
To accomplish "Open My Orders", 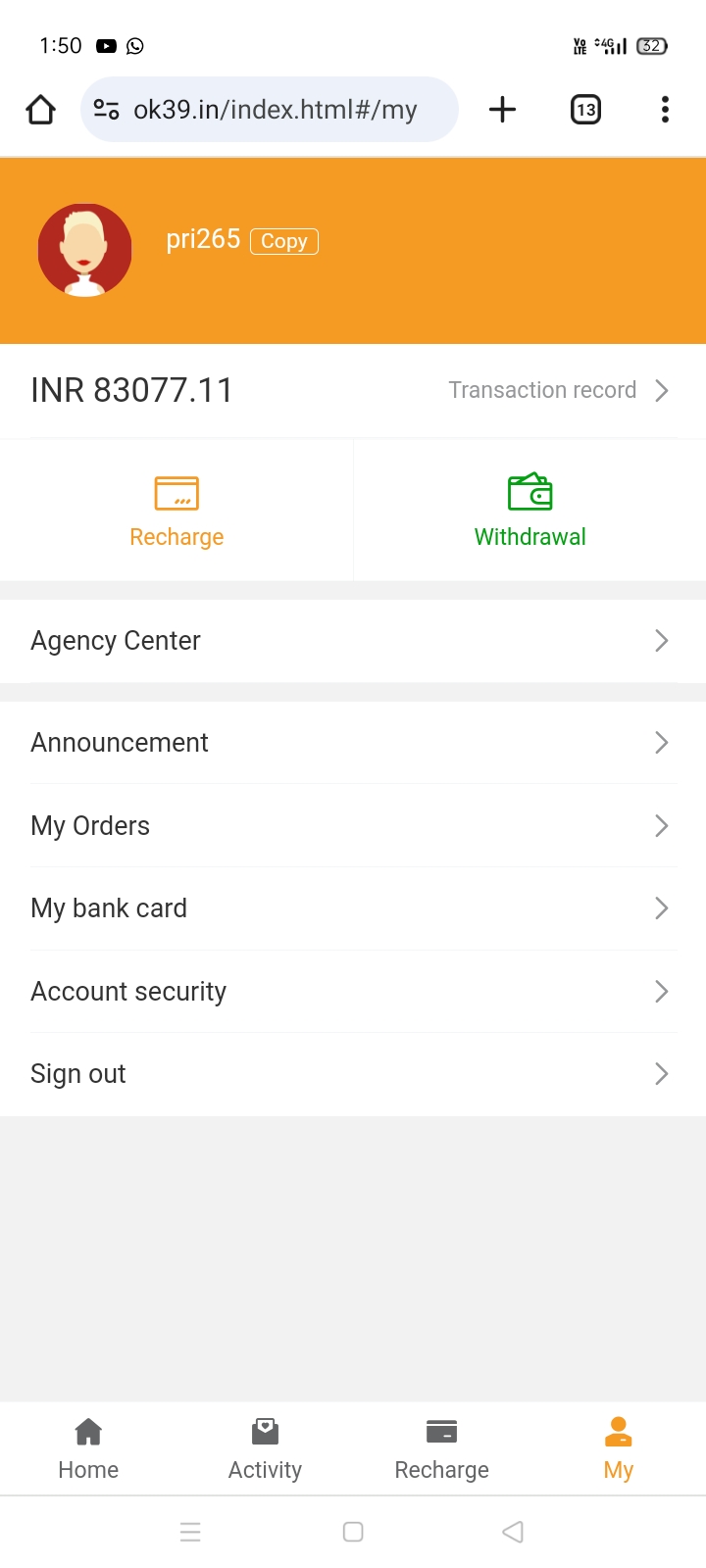I will coord(353,826).
